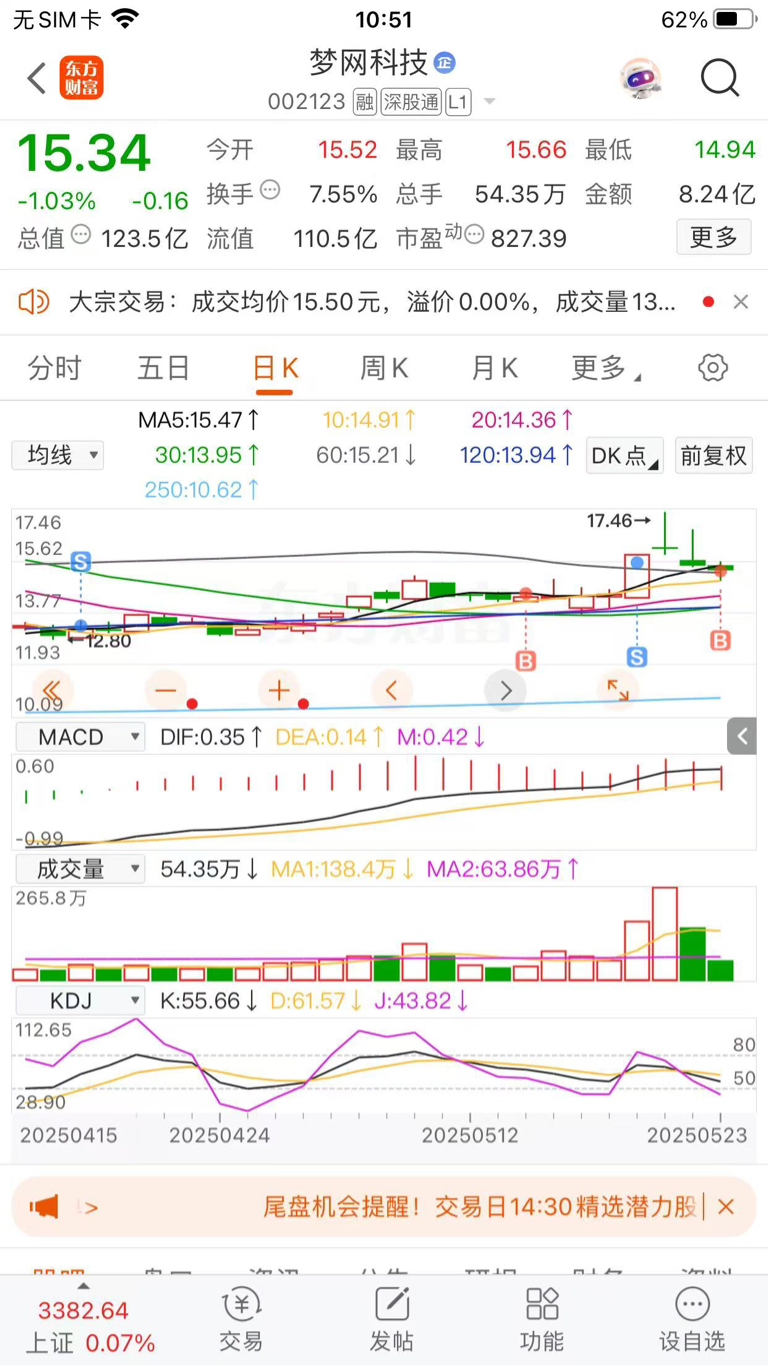Switch to the 分时 chart tab

pyautogui.click(x=54, y=368)
